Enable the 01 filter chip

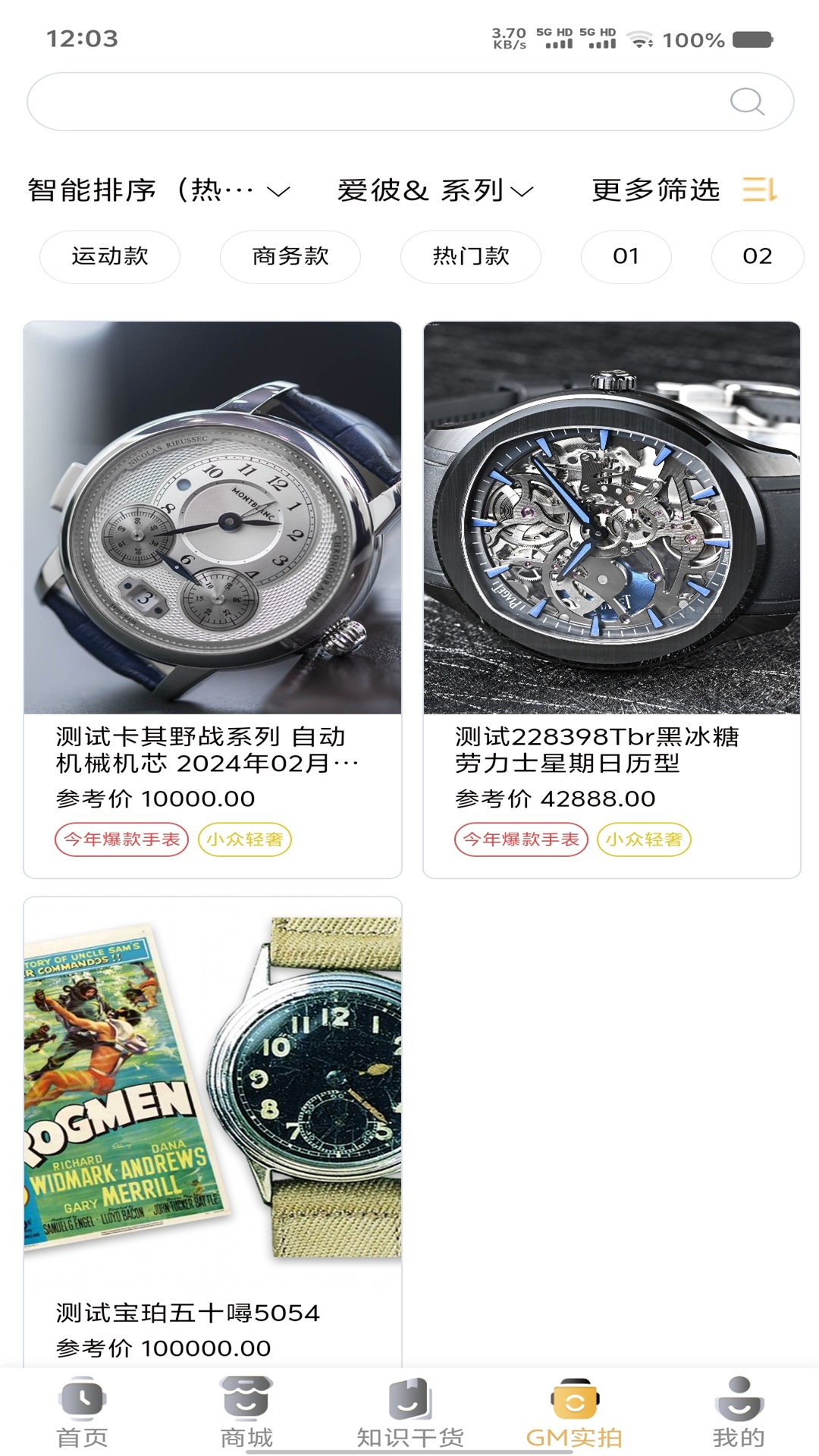point(626,256)
